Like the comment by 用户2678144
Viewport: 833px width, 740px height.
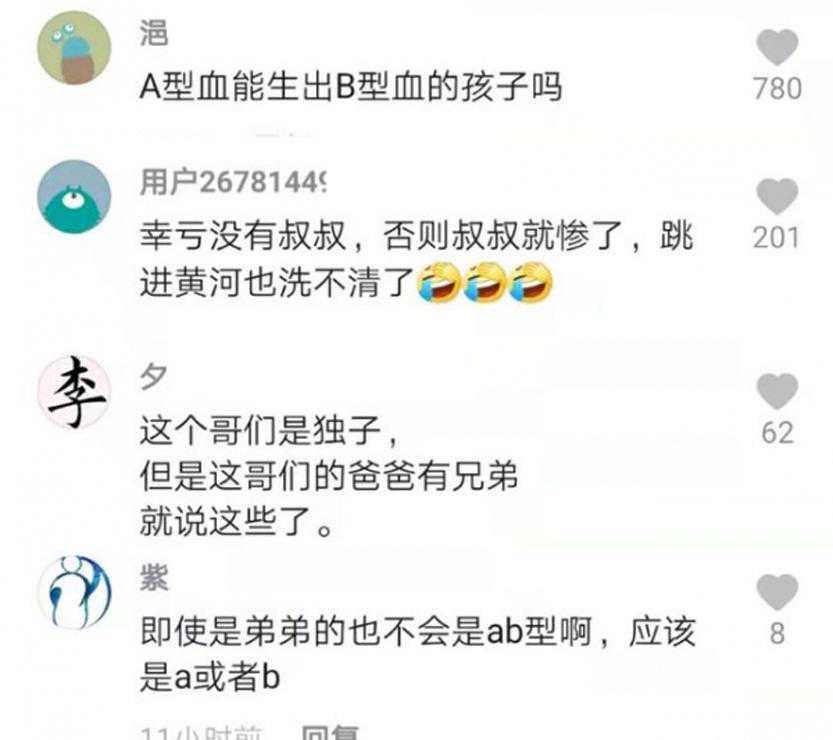point(777,197)
